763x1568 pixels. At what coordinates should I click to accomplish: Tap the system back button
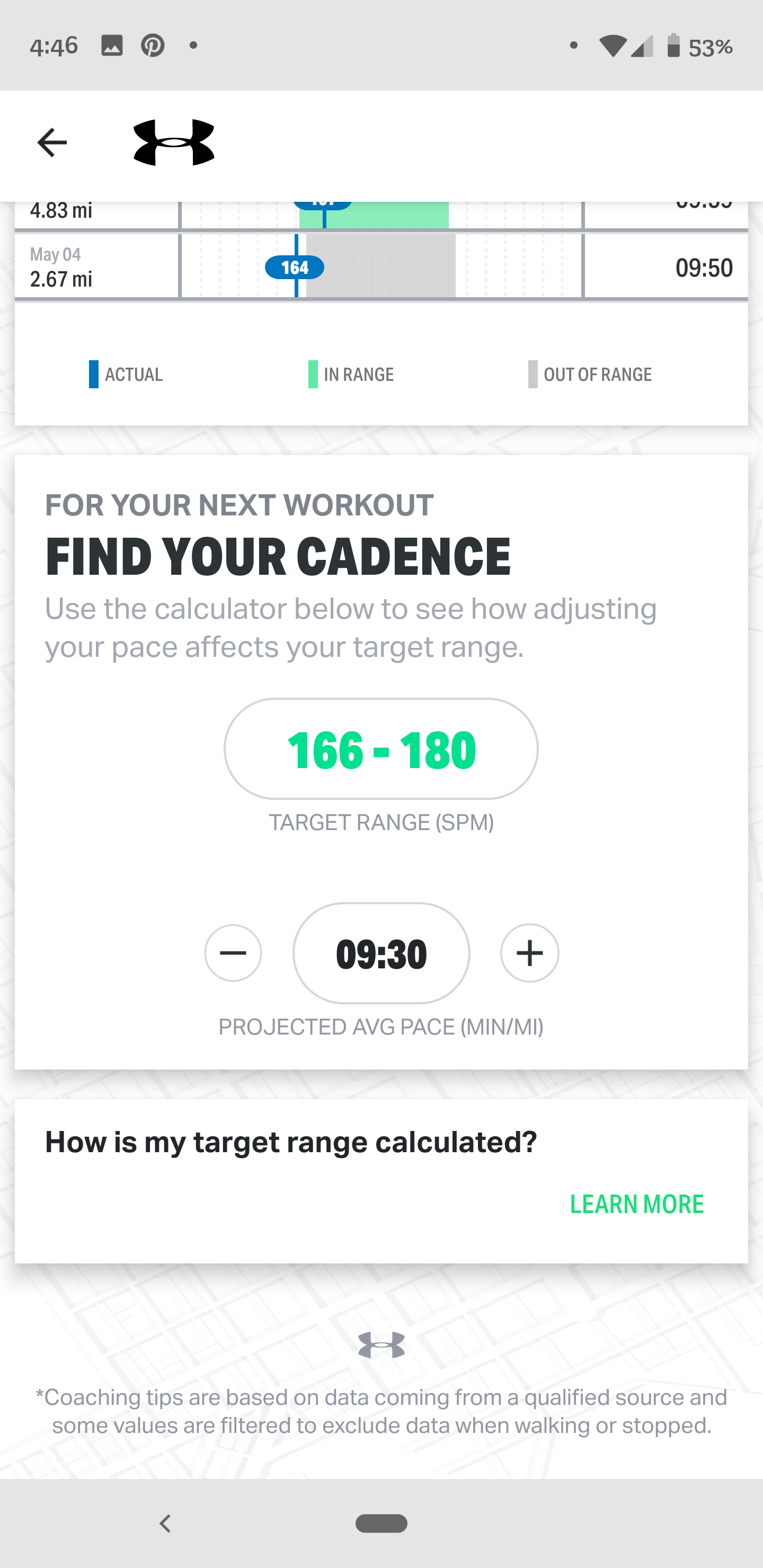[x=164, y=1524]
